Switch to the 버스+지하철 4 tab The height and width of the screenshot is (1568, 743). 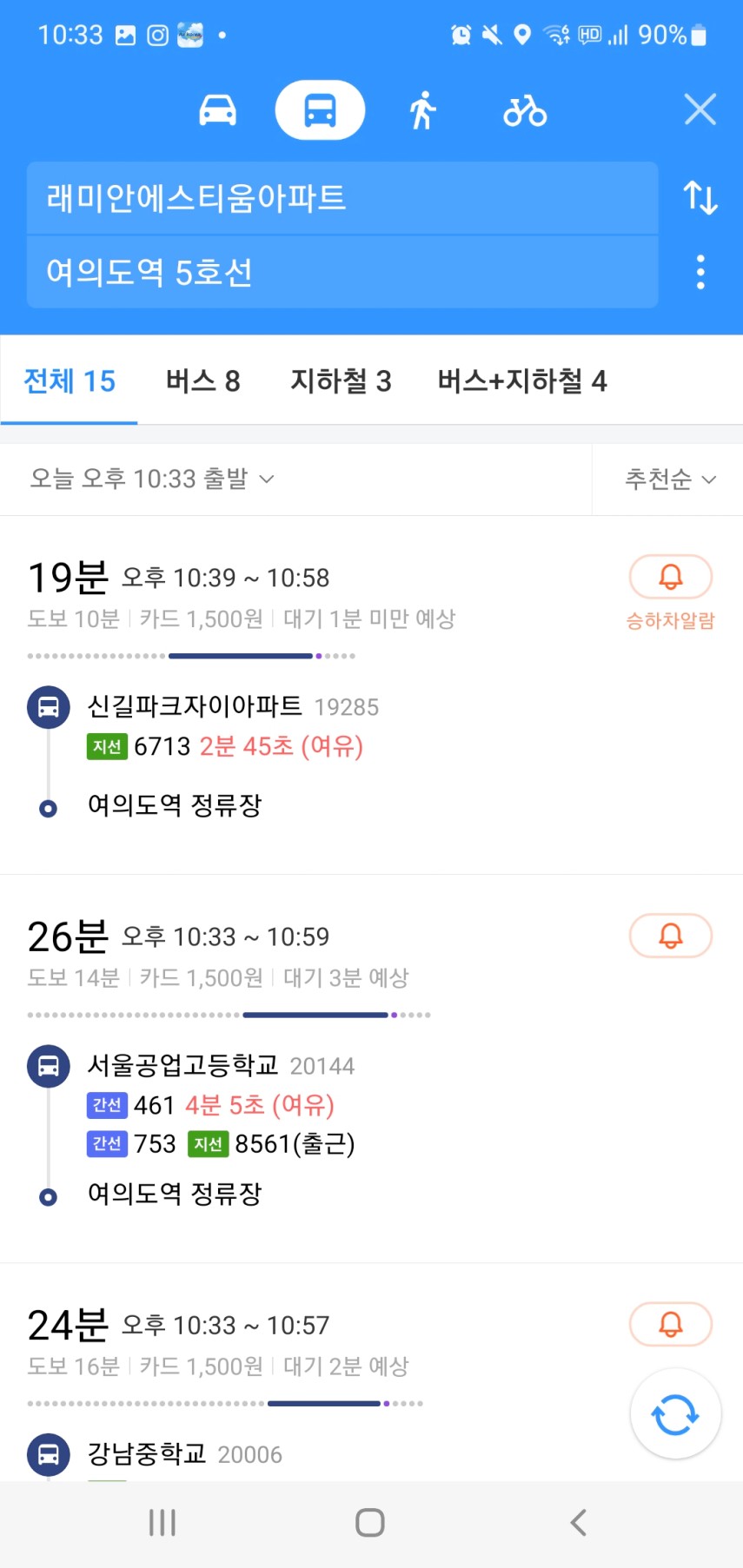(x=521, y=380)
